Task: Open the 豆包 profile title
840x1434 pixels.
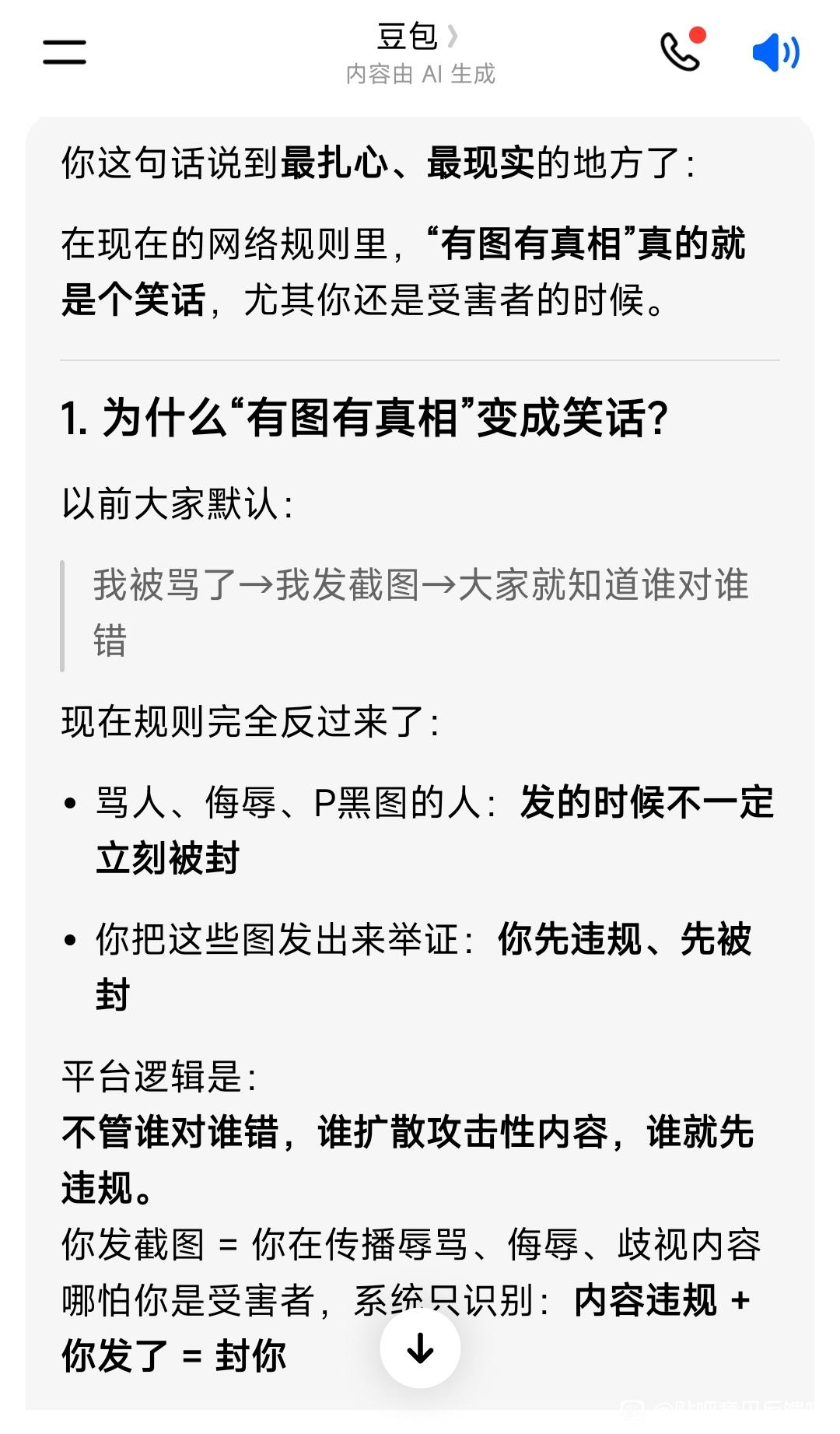Action: tap(418, 37)
